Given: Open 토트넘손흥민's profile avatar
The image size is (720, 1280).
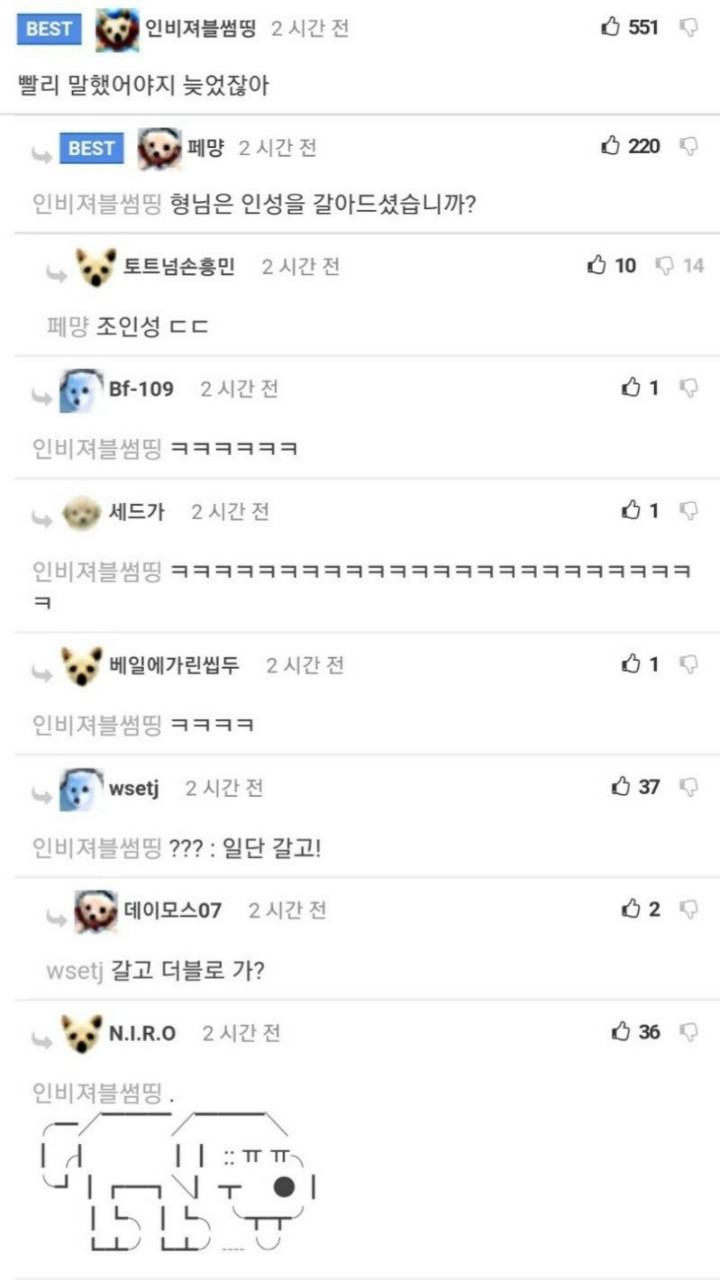Looking at the screenshot, I should (96, 267).
